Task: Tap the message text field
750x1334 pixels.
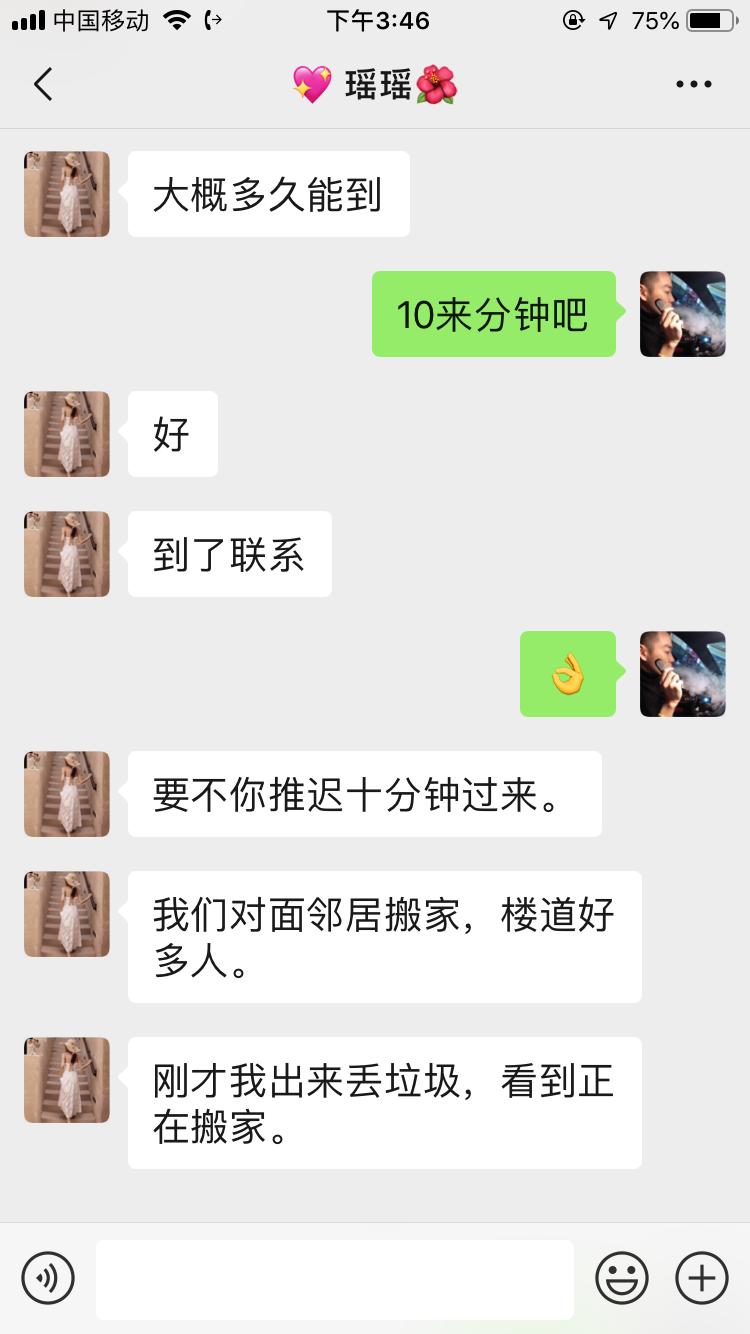Action: pyautogui.click(x=335, y=1279)
